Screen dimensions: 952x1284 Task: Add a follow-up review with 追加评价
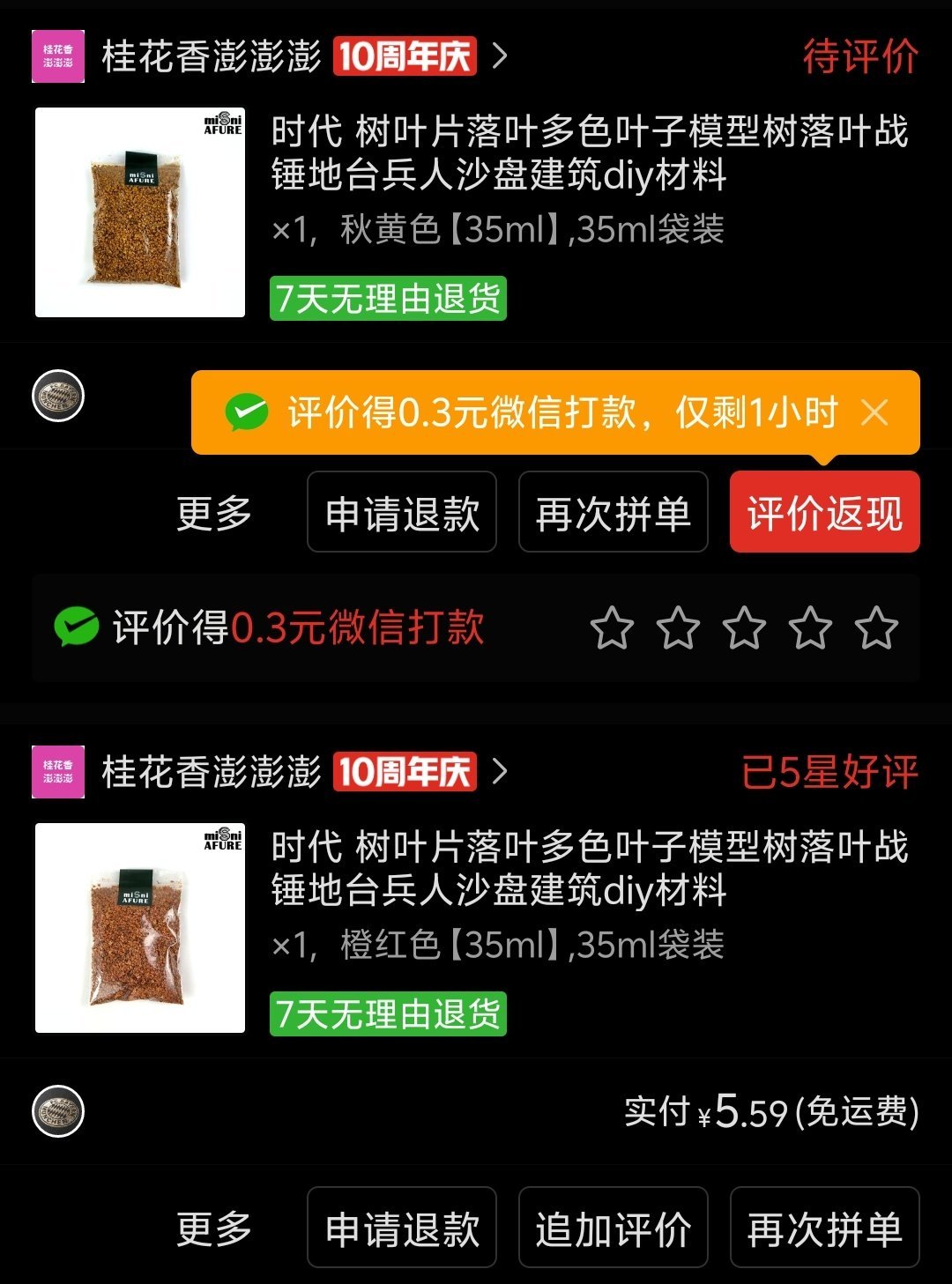click(614, 1228)
